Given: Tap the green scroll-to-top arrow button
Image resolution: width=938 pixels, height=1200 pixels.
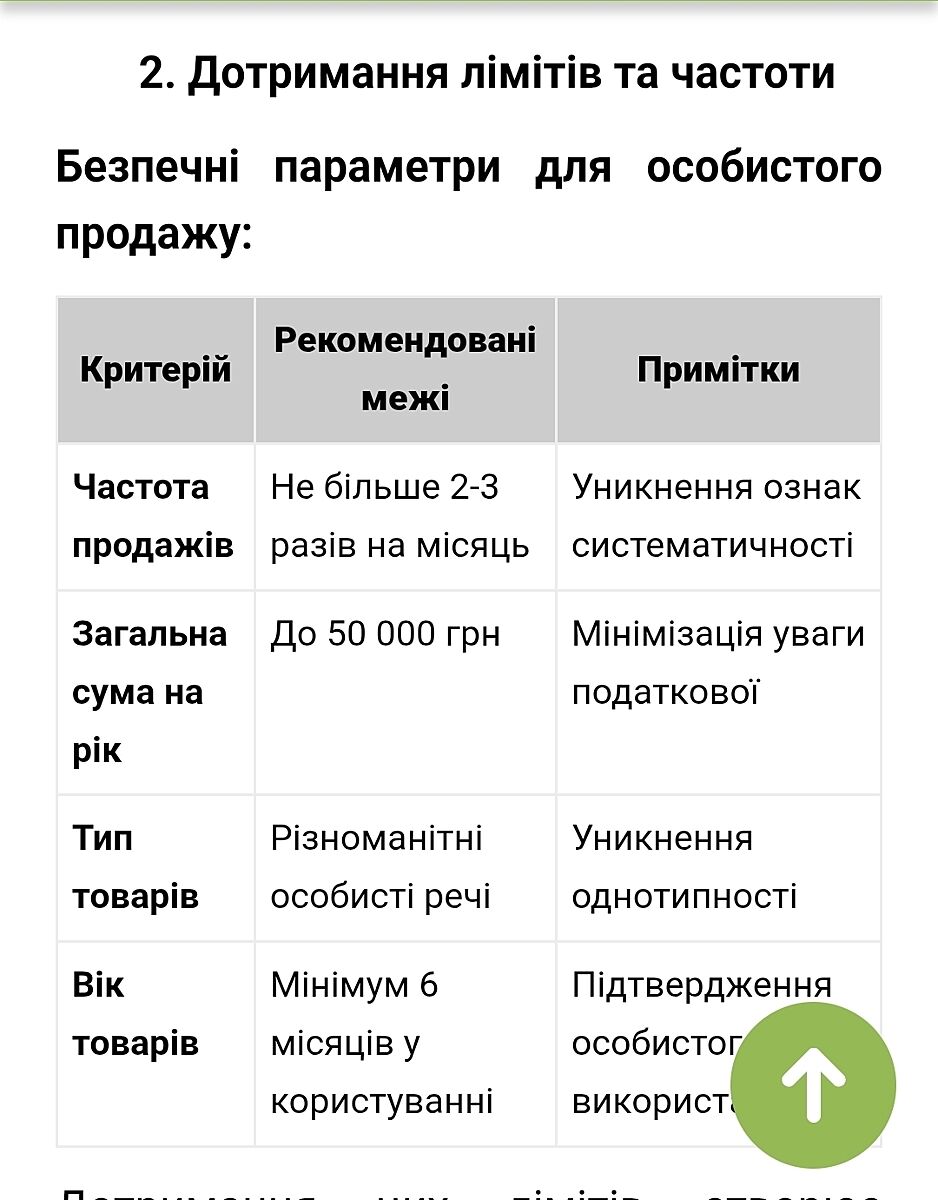Looking at the screenshot, I should (x=813, y=1085).
